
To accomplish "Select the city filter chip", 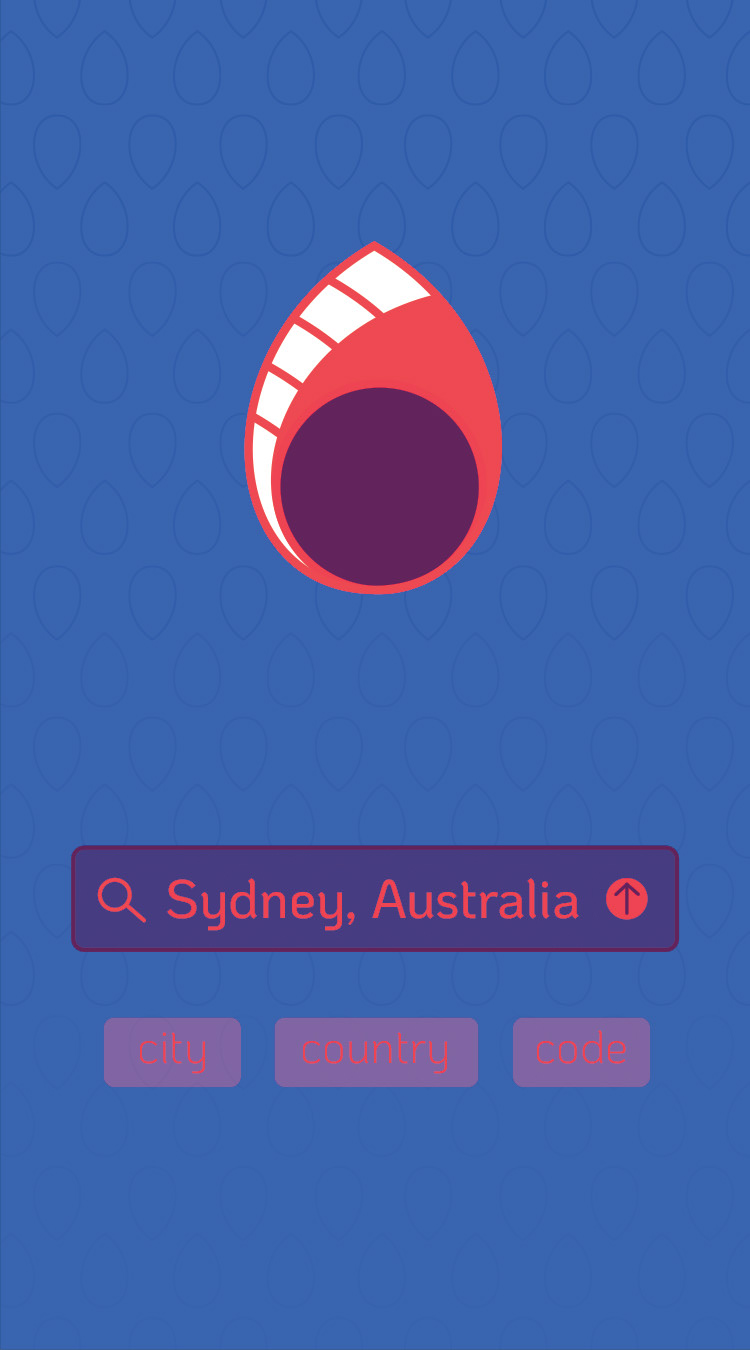I will [x=172, y=1051].
